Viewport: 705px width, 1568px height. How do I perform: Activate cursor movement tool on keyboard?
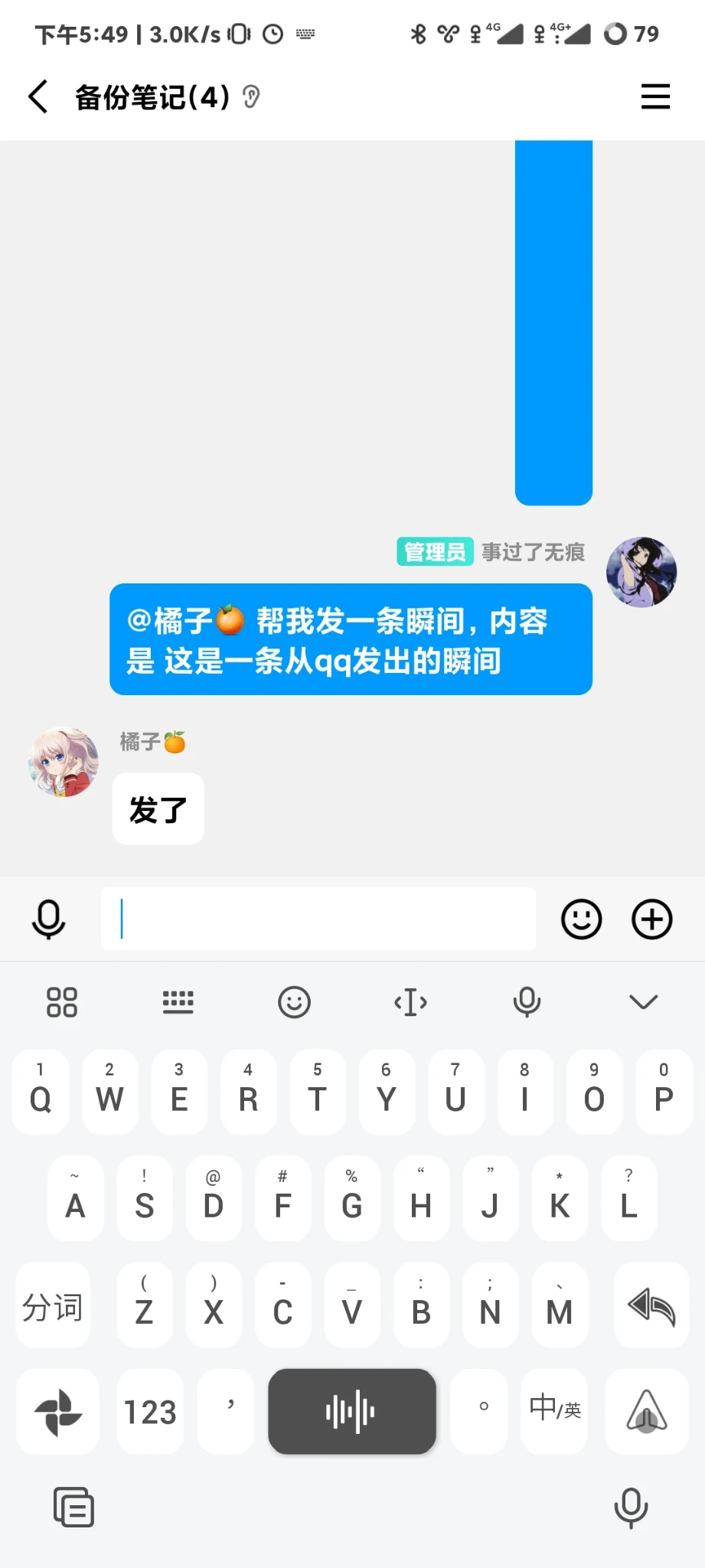point(410,1002)
